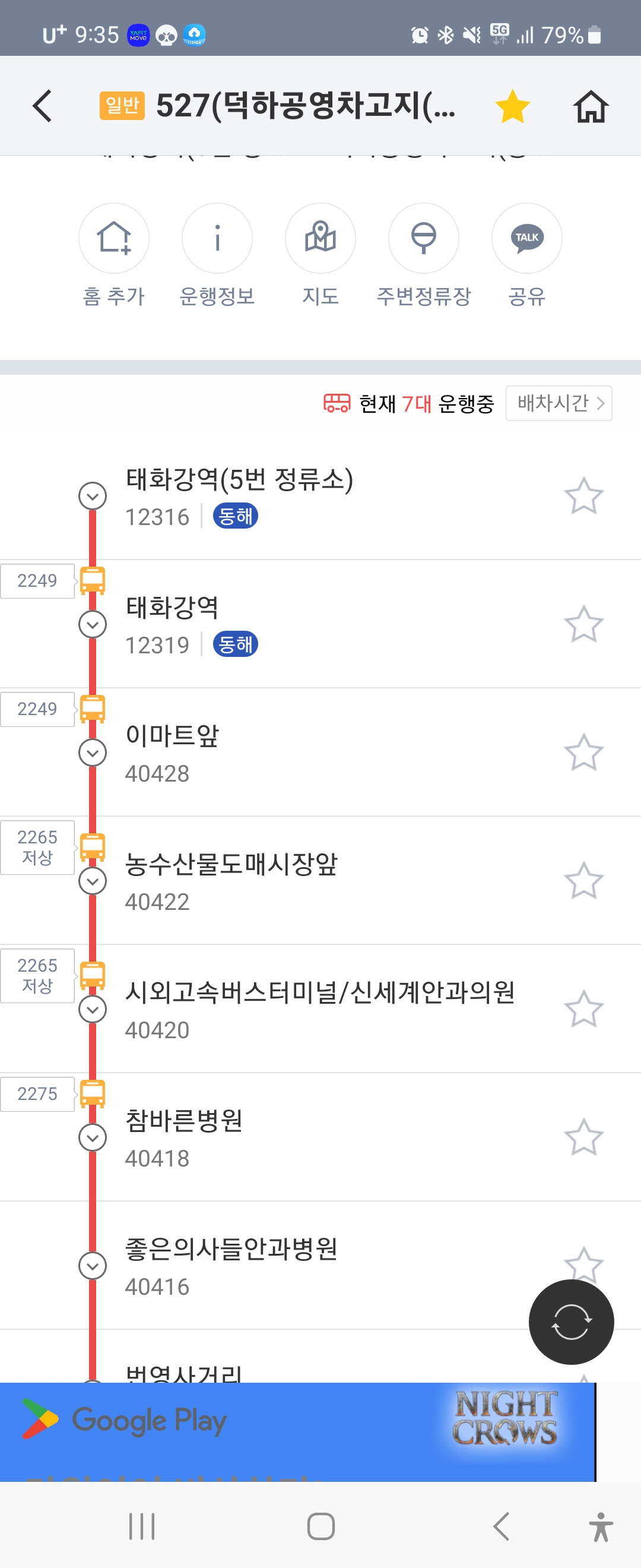Show 주변정류장 nearby stops

[423, 239]
